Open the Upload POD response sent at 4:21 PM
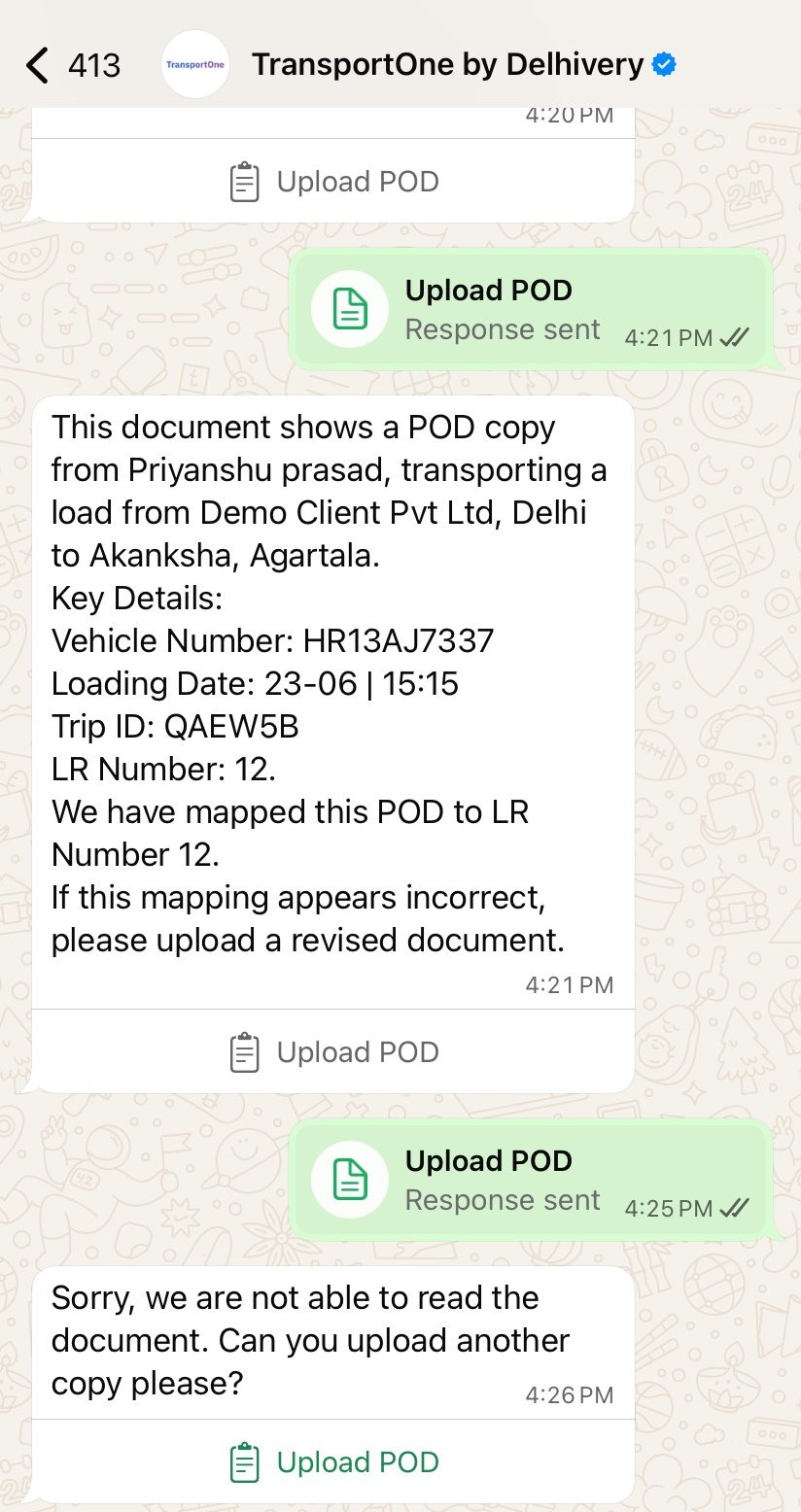The width and height of the screenshot is (801, 1512). click(x=532, y=310)
